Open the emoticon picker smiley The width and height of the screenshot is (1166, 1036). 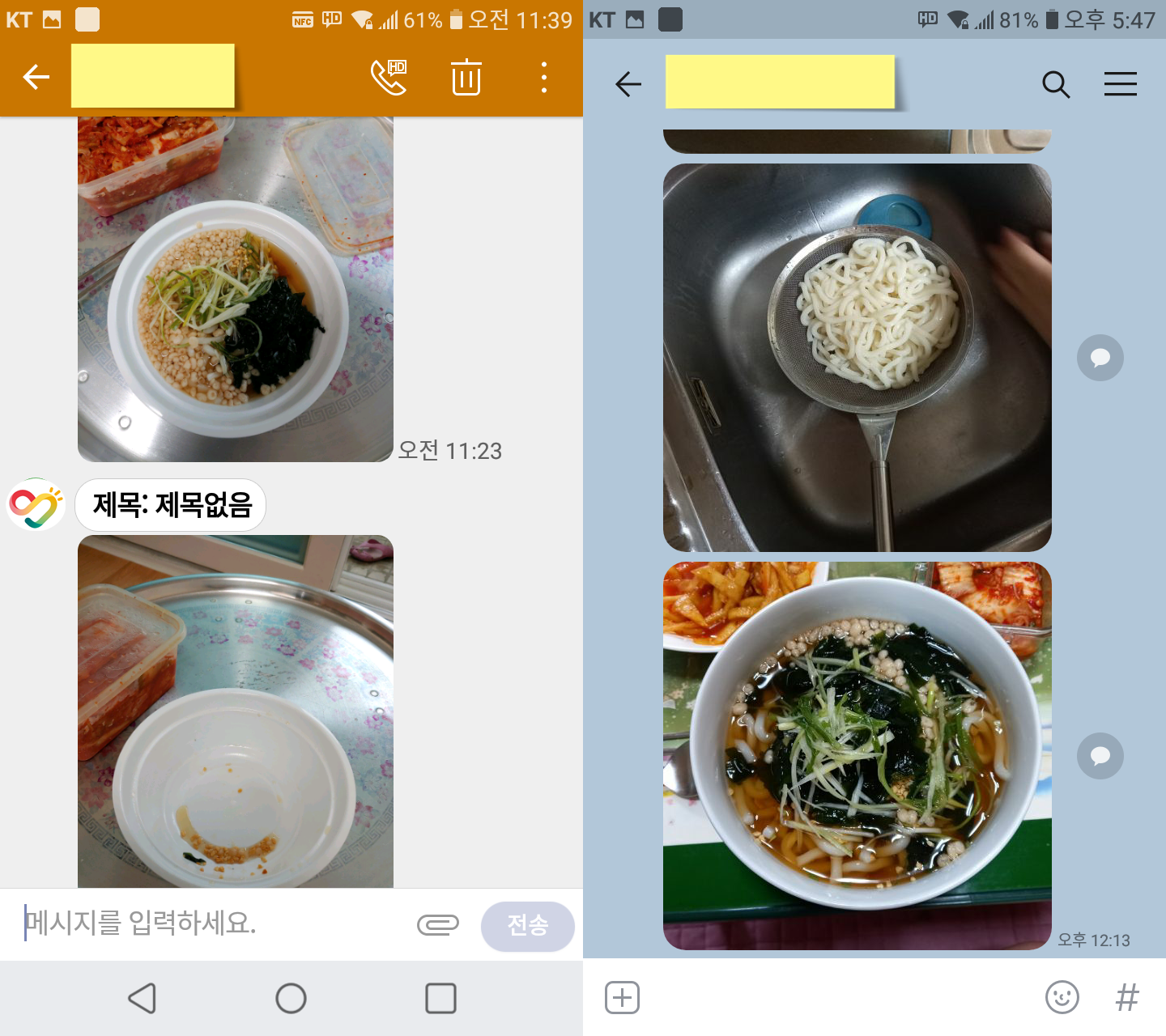(x=1062, y=997)
